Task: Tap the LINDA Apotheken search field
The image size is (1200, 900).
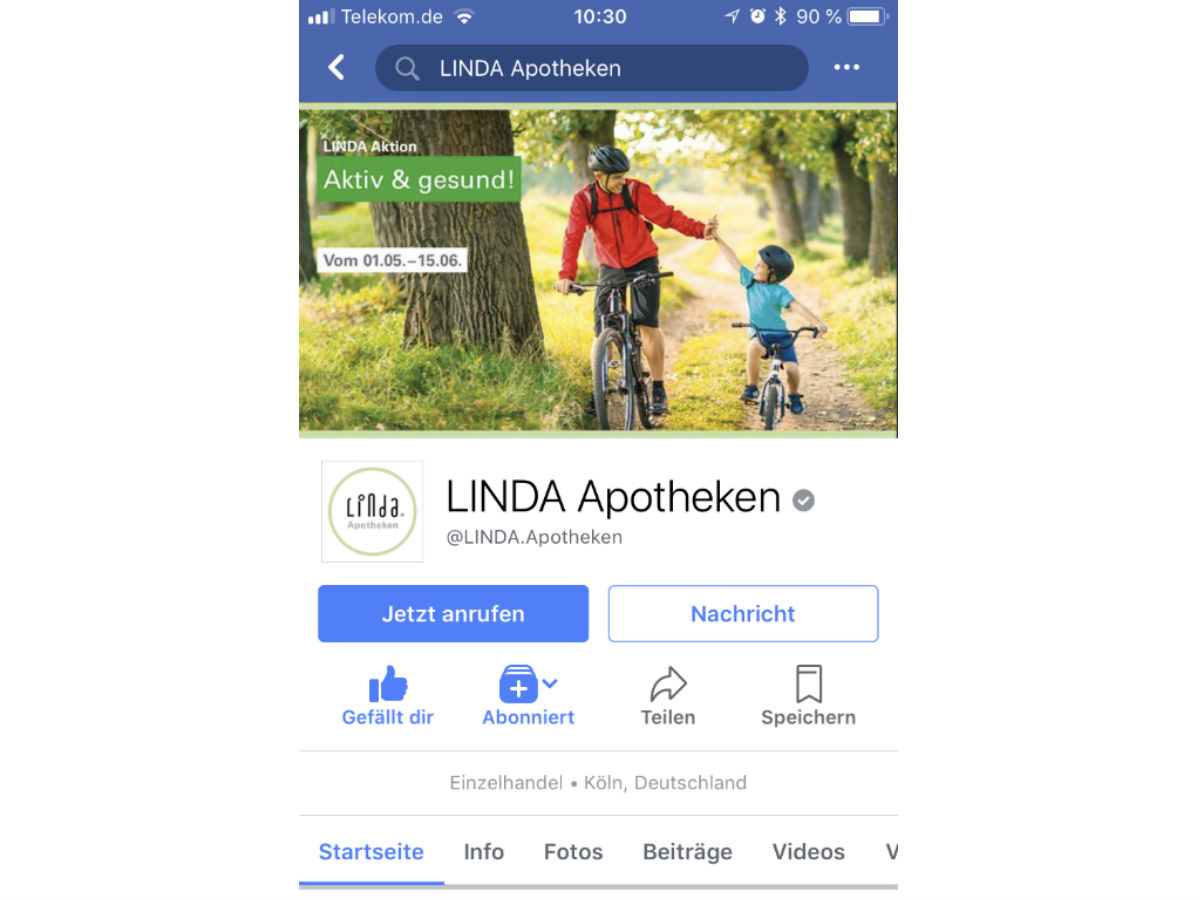Action: (x=591, y=68)
